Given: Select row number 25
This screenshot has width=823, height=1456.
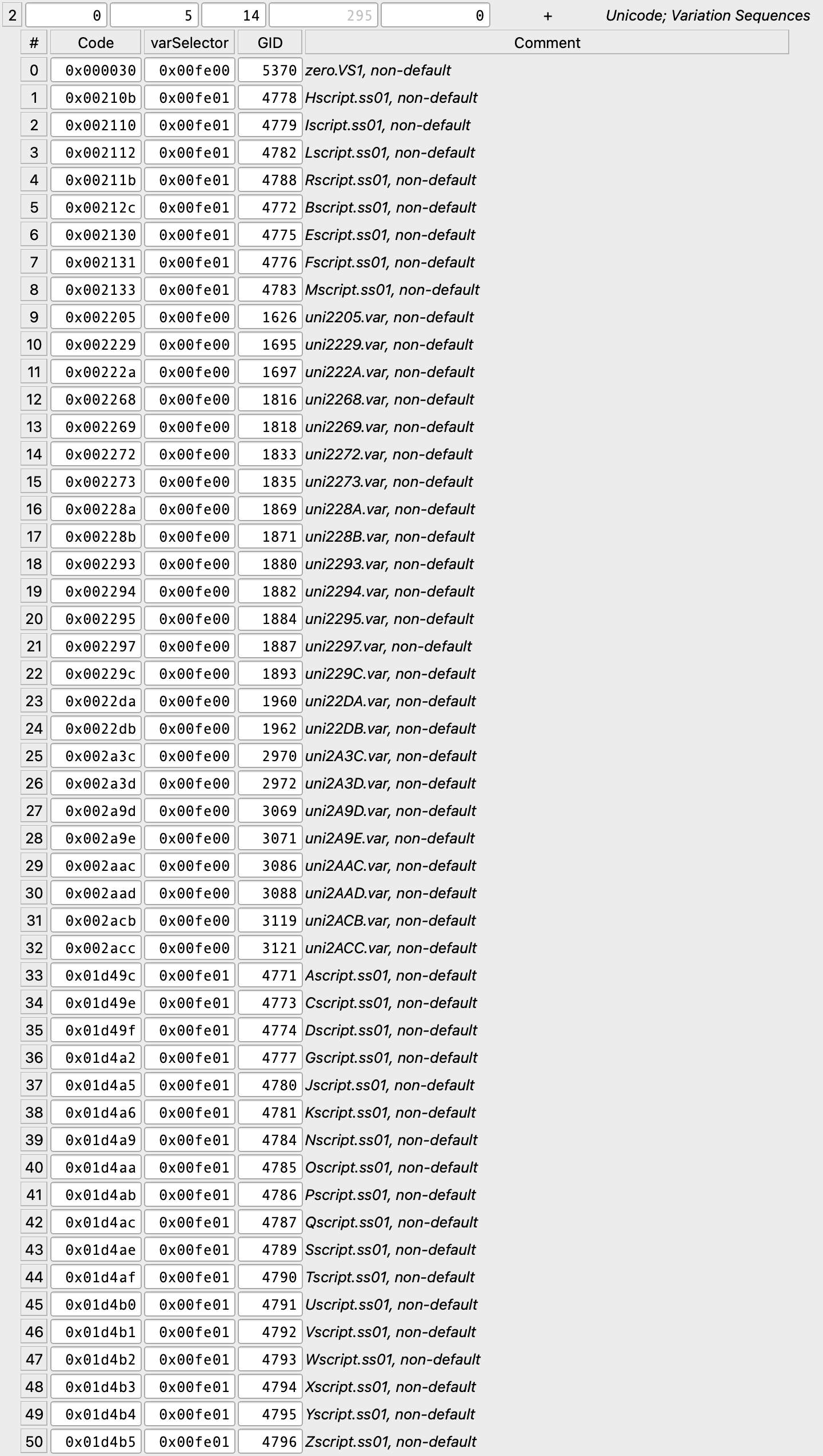Looking at the screenshot, I should 34,756.
